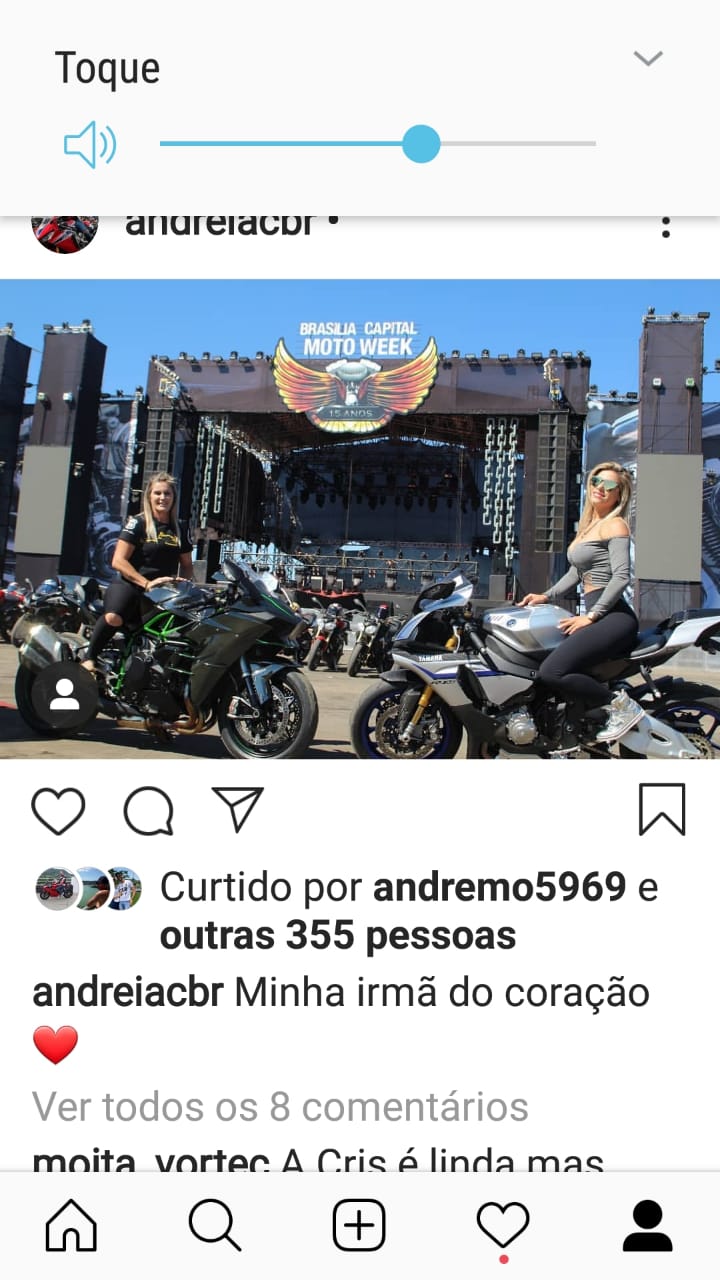Adjust the Toque ringtone volume slider
The image size is (720, 1280).
click(x=378, y=144)
